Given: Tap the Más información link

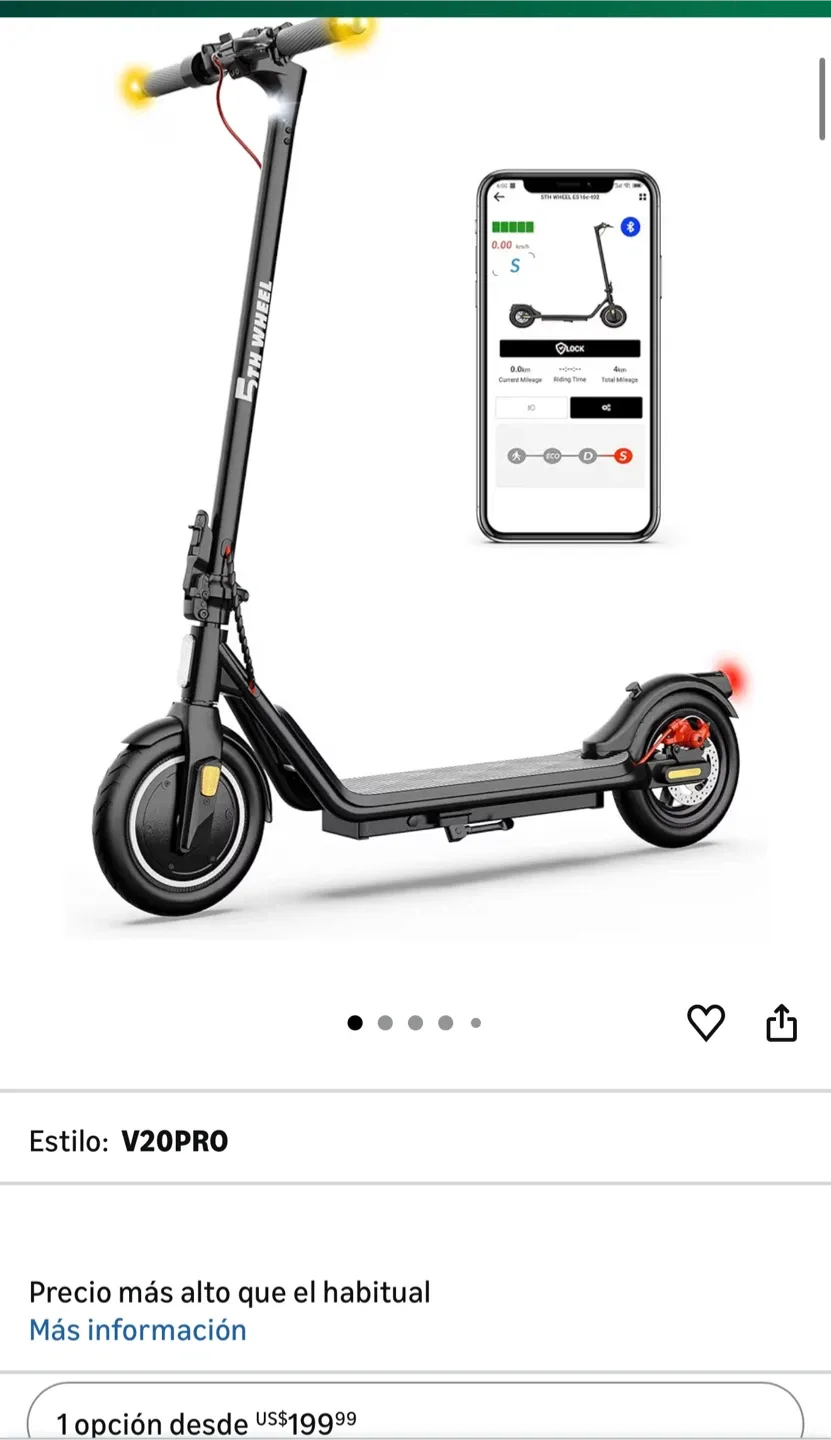Looking at the screenshot, I should tap(138, 1330).
